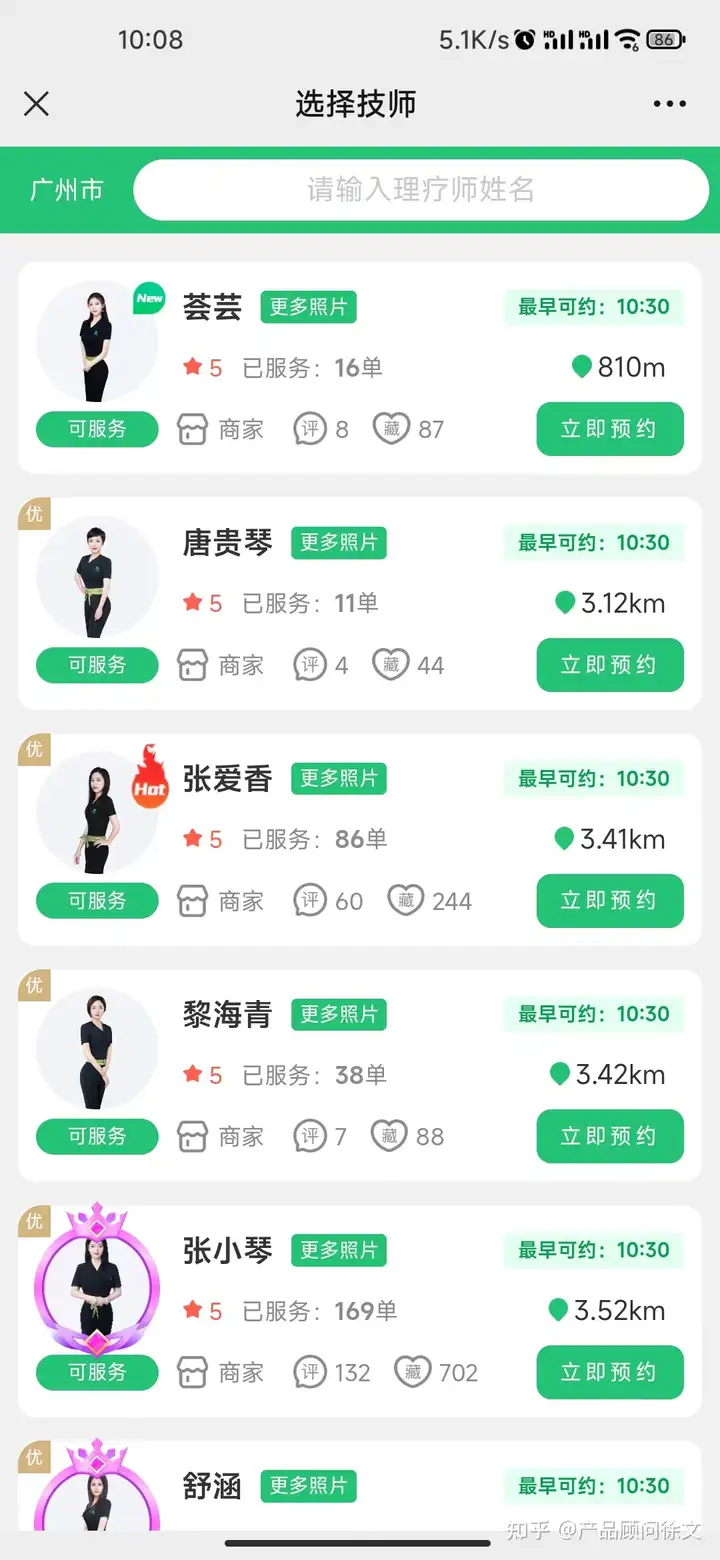Open 黎海青's profile photo
The width and height of the screenshot is (720, 1560).
[x=97, y=1049]
